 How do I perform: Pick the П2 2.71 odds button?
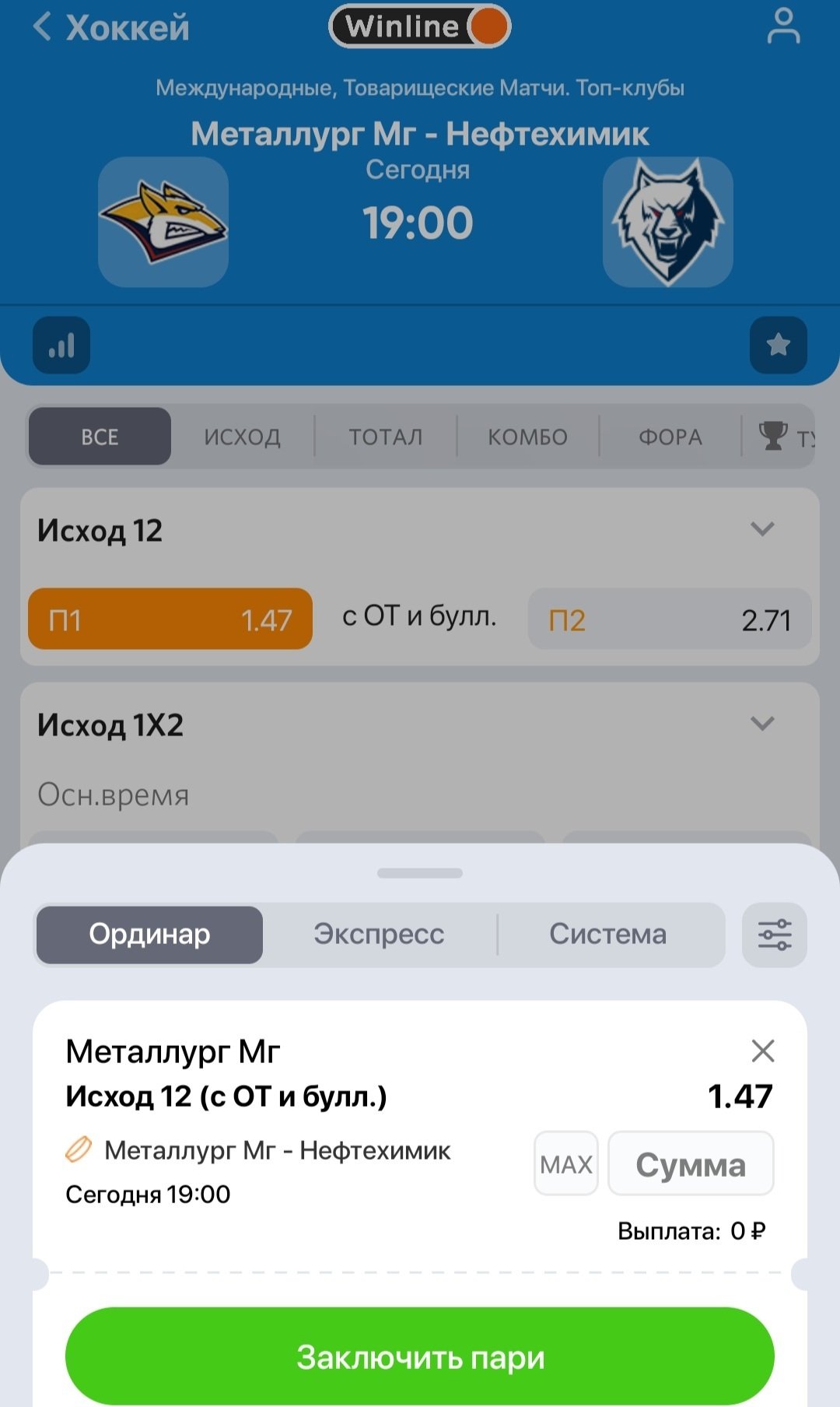(x=670, y=619)
